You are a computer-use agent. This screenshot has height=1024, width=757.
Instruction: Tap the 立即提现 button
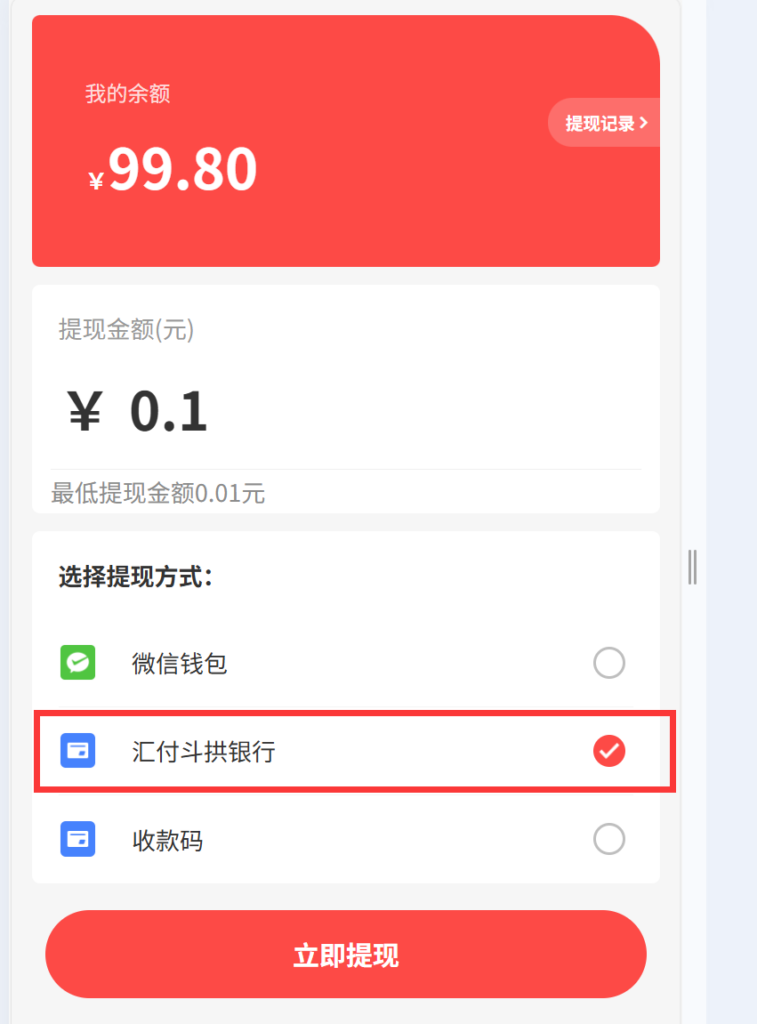point(346,955)
